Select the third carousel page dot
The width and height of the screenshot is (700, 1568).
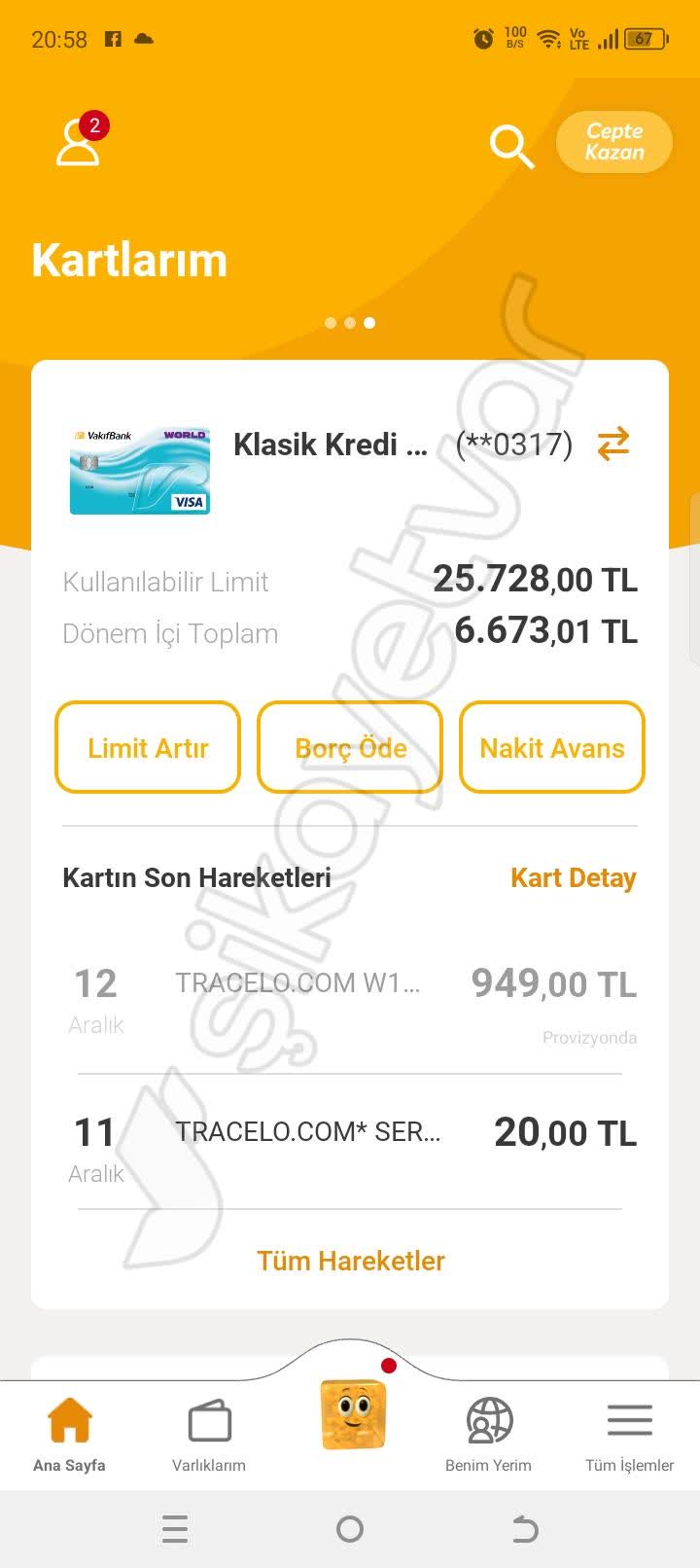(x=368, y=323)
